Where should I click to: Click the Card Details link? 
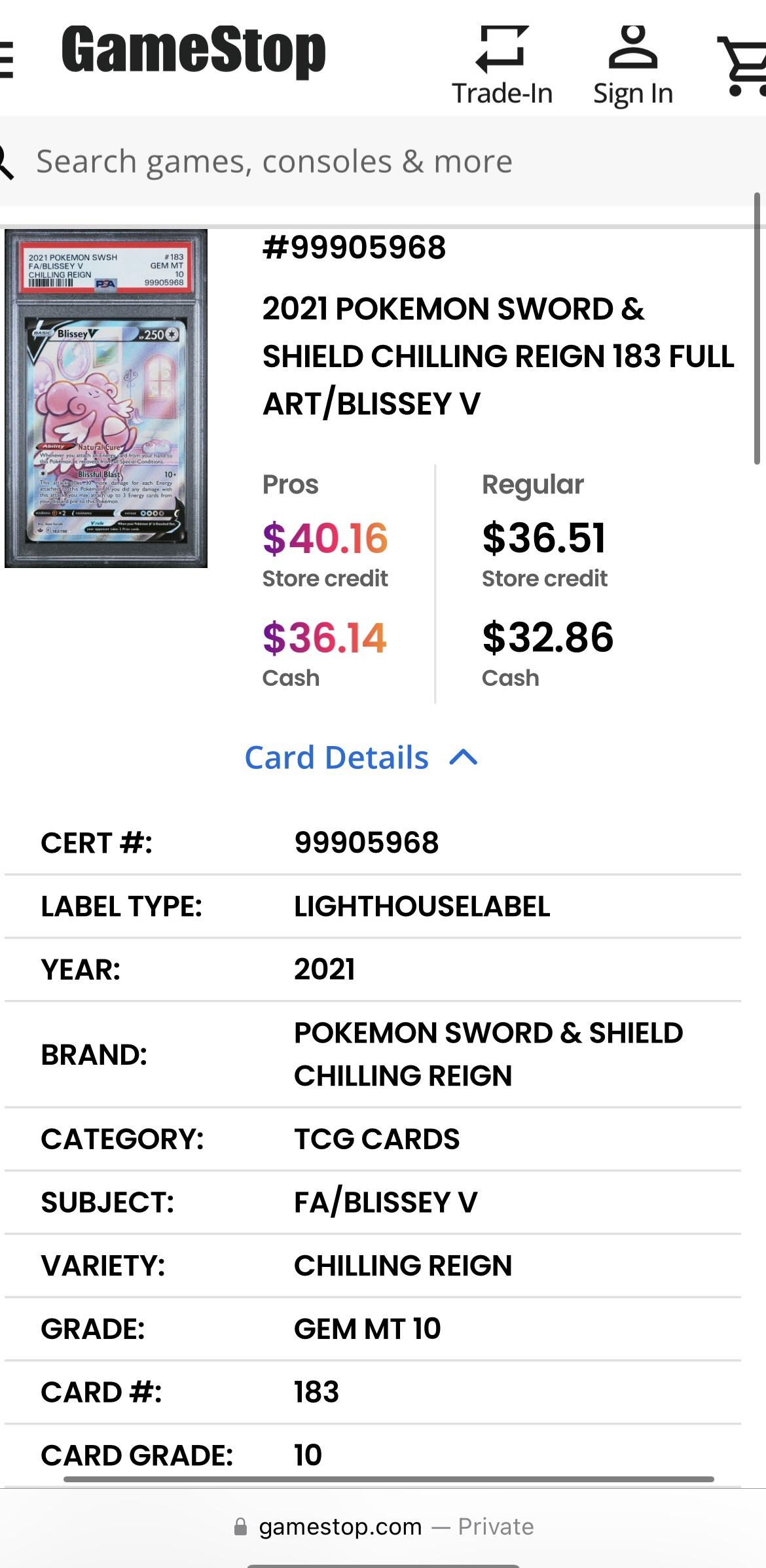point(336,757)
